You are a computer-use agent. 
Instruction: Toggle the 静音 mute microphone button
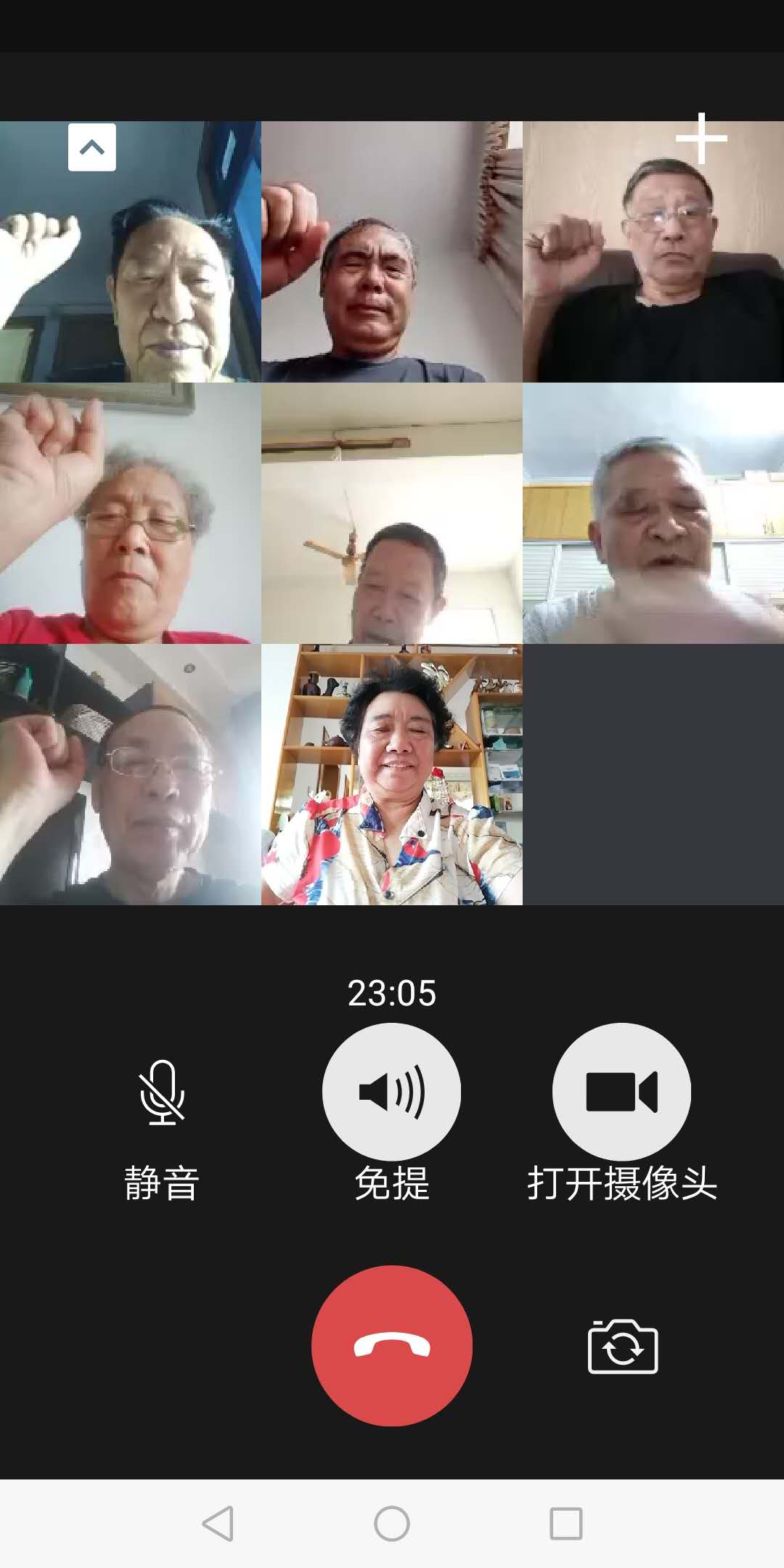162,1093
